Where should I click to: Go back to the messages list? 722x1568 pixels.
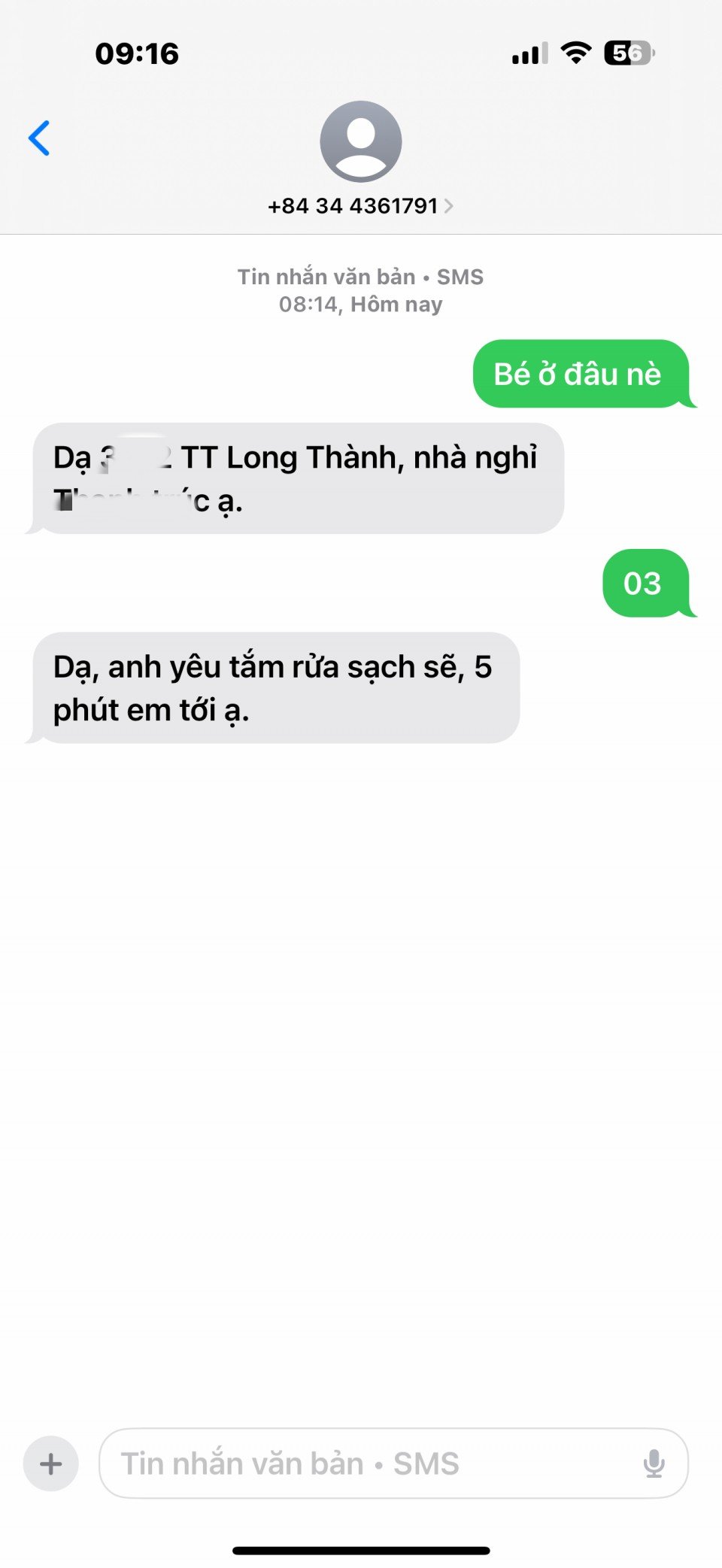tap(39, 138)
